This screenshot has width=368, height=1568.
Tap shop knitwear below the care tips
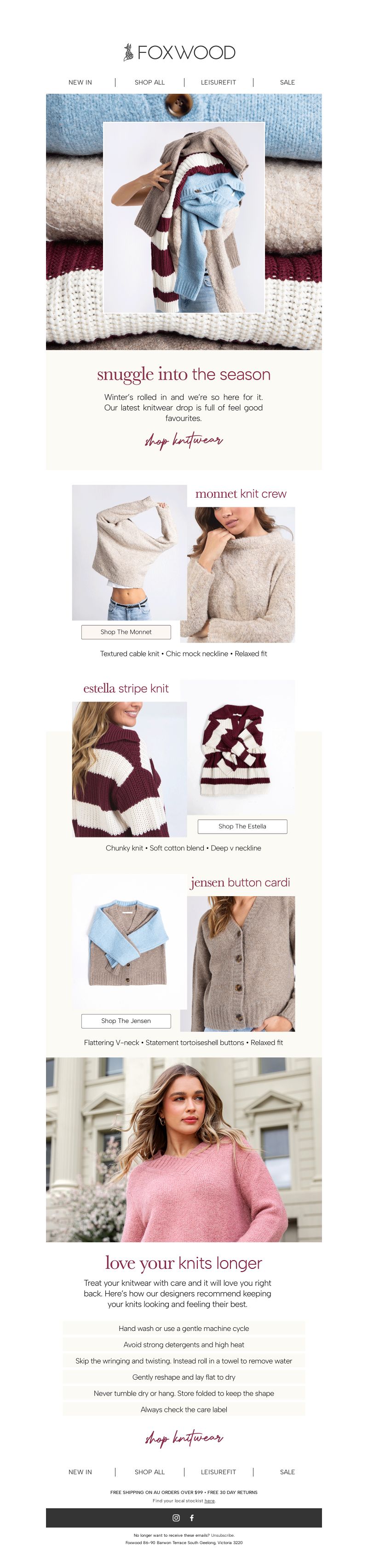point(184,1438)
